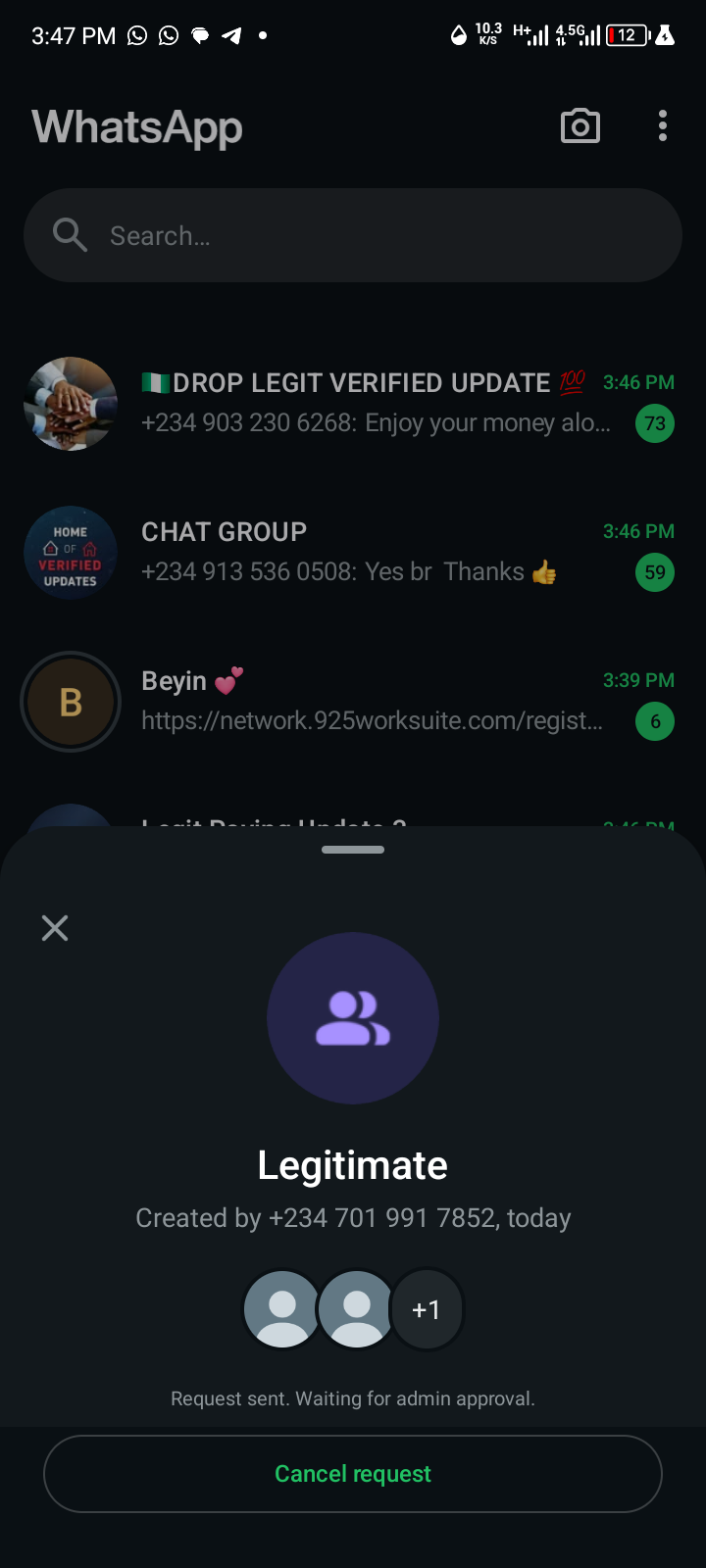Cancel the group join request
Screen dimensions: 706x1568
353,1474
